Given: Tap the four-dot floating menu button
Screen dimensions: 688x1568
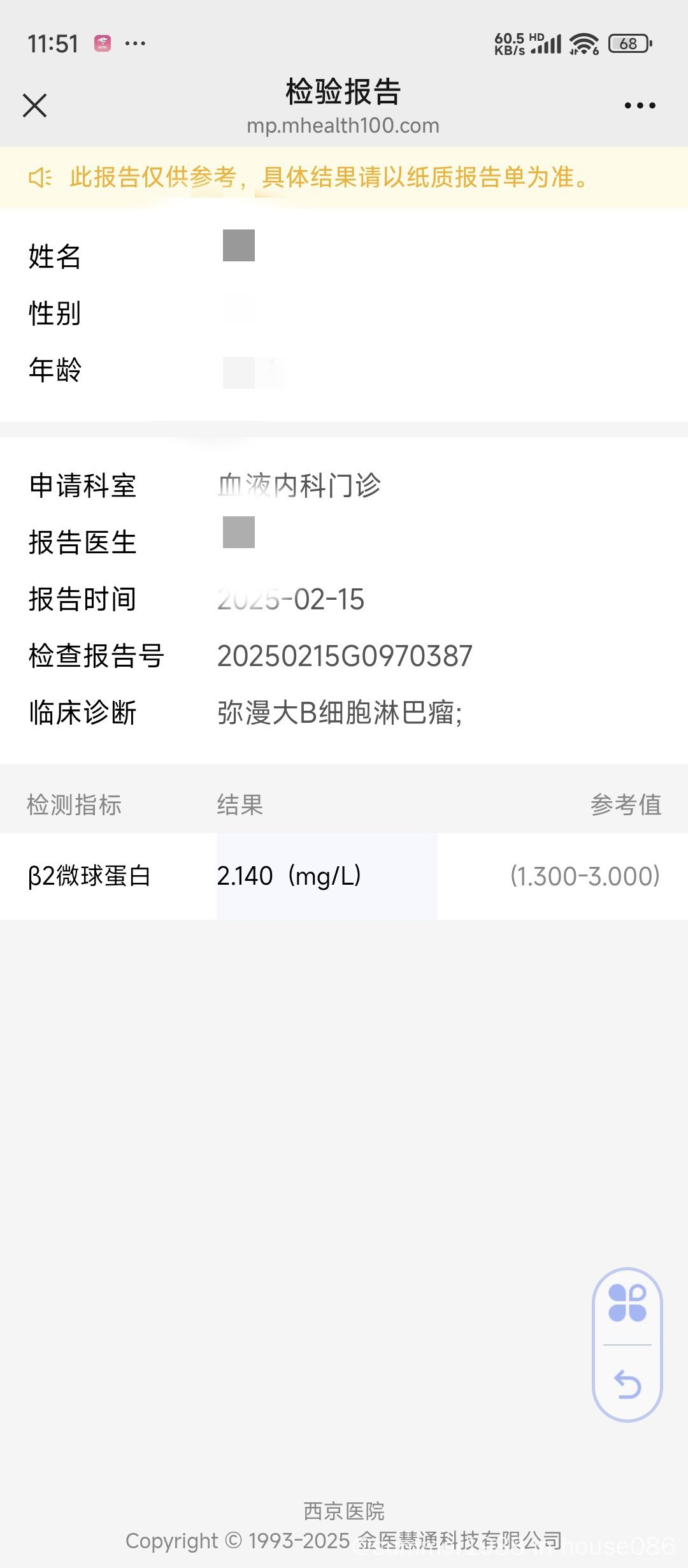Looking at the screenshot, I should pos(627,1303).
